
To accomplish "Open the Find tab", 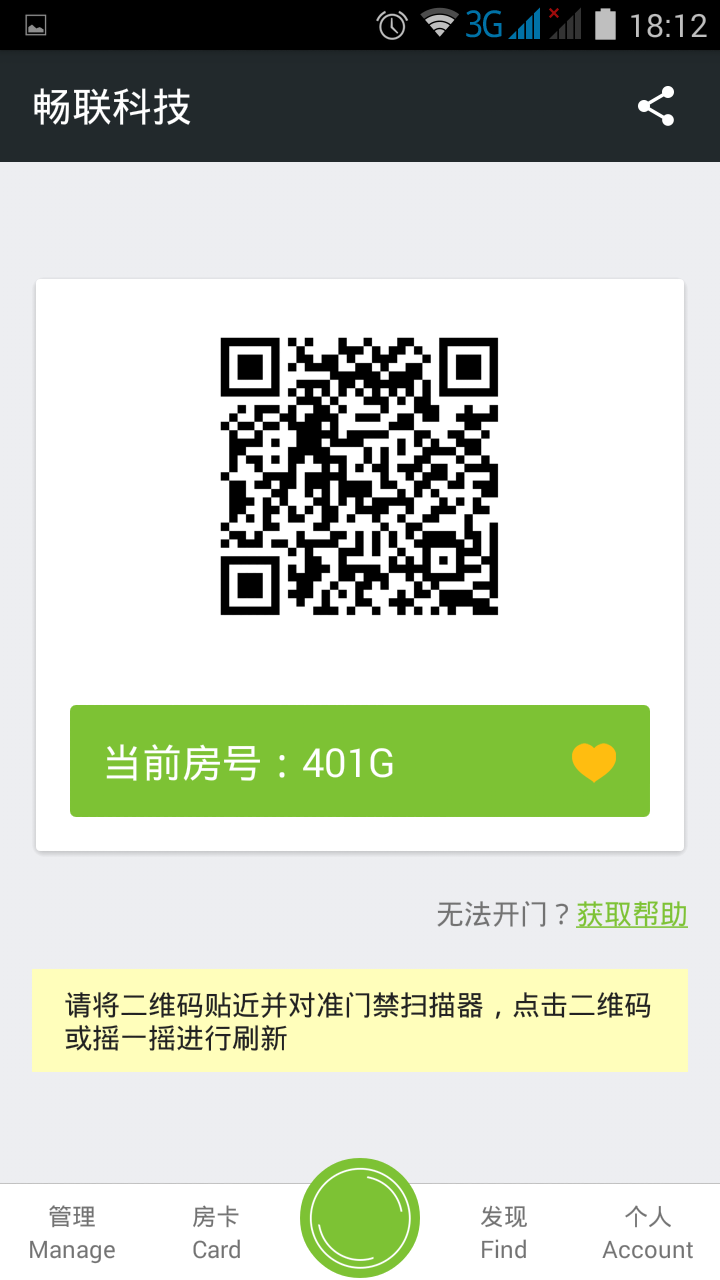I will pos(503,1232).
